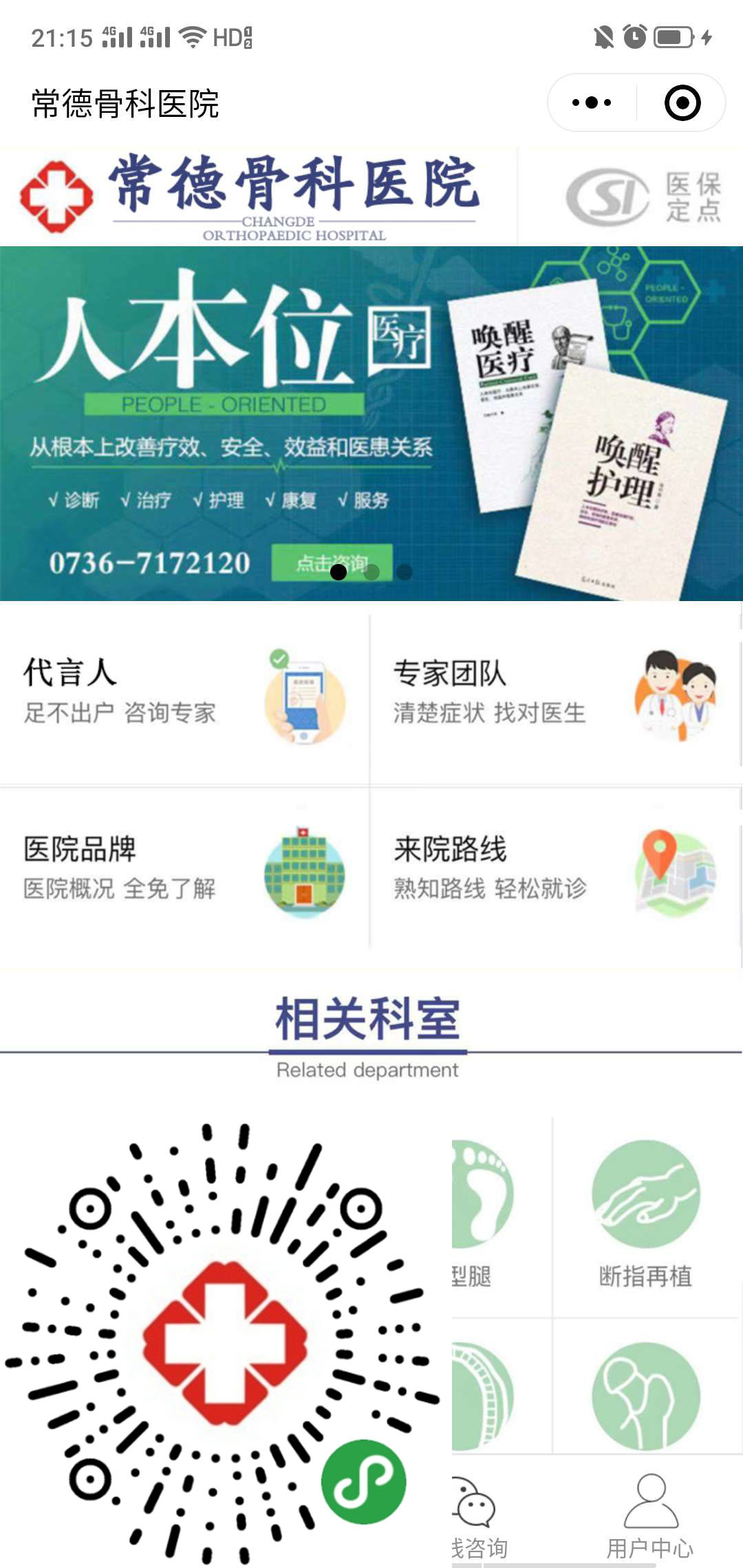The height and width of the screenshot is (1568, 743).
Task: Open the 代言人 consultation card
Action: point(184,695)
